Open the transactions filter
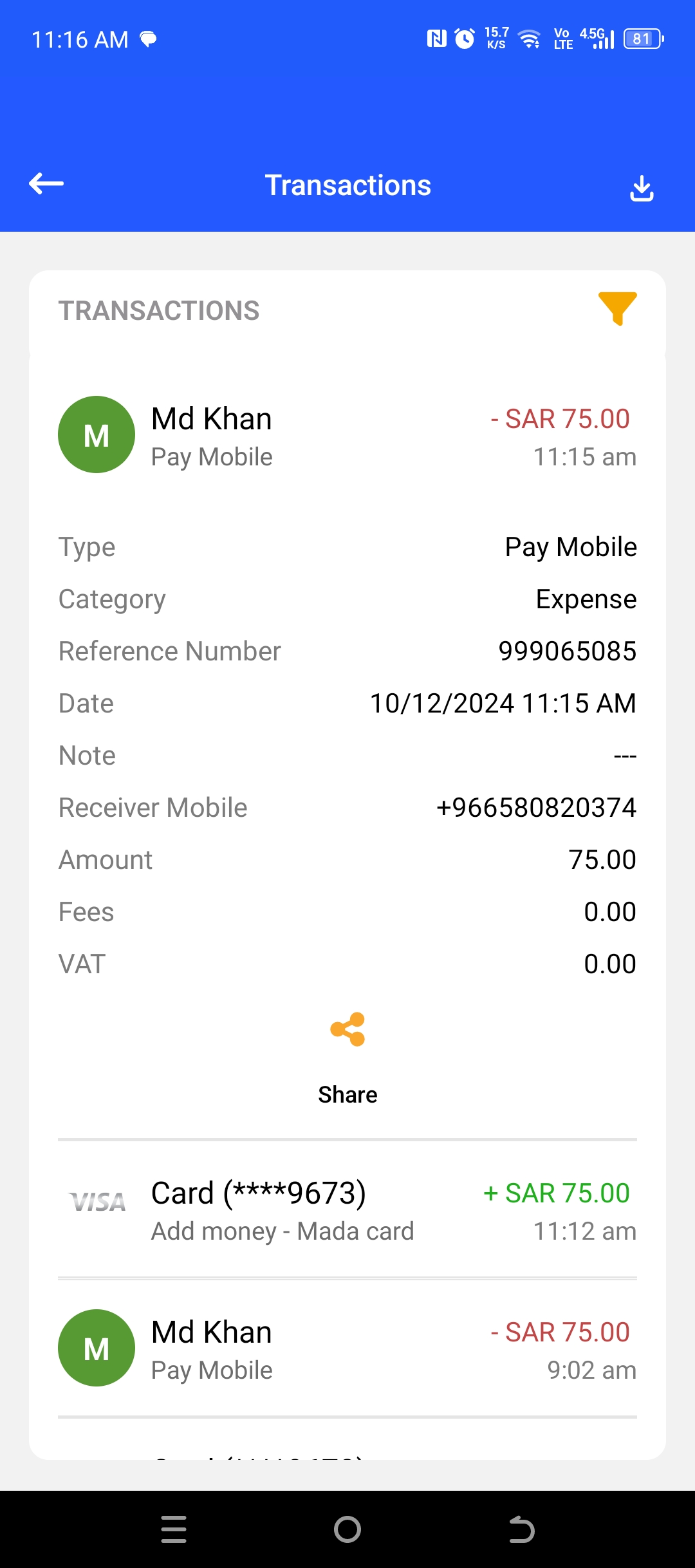695x1568 pixels. 617,308
